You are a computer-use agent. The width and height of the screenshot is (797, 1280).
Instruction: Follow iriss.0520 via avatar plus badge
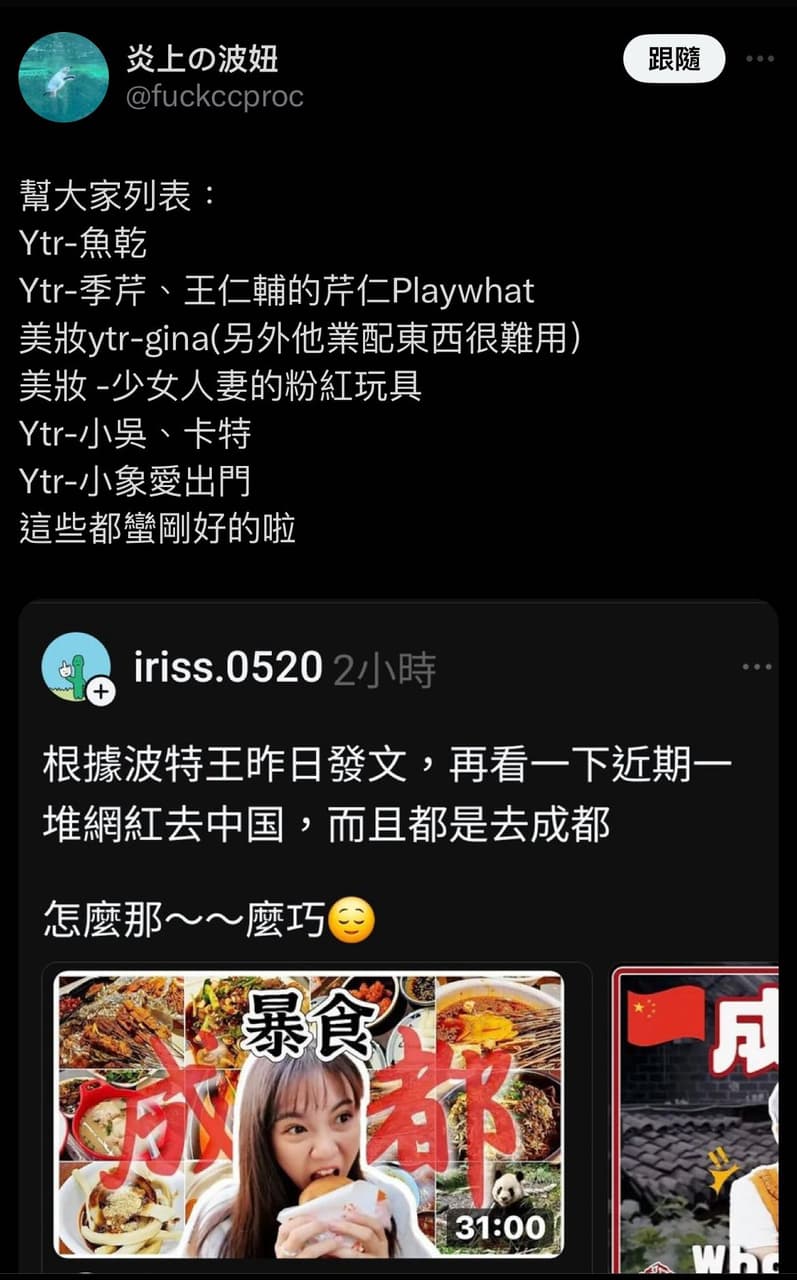[x=102, y=691]
